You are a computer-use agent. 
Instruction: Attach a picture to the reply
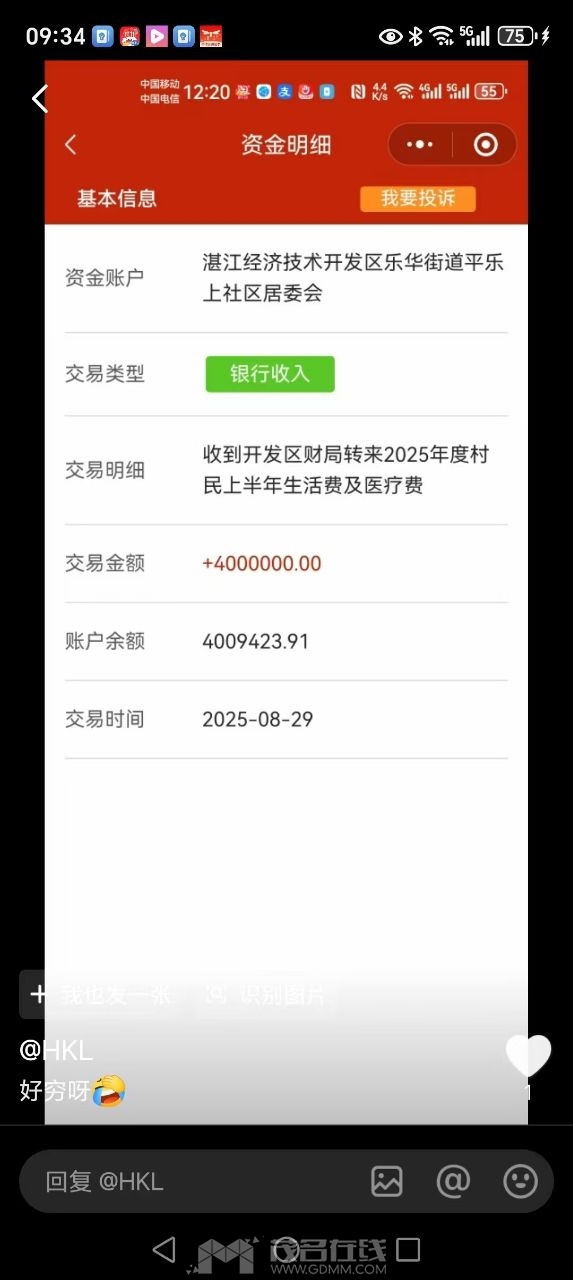click(x=387, y=1181)
